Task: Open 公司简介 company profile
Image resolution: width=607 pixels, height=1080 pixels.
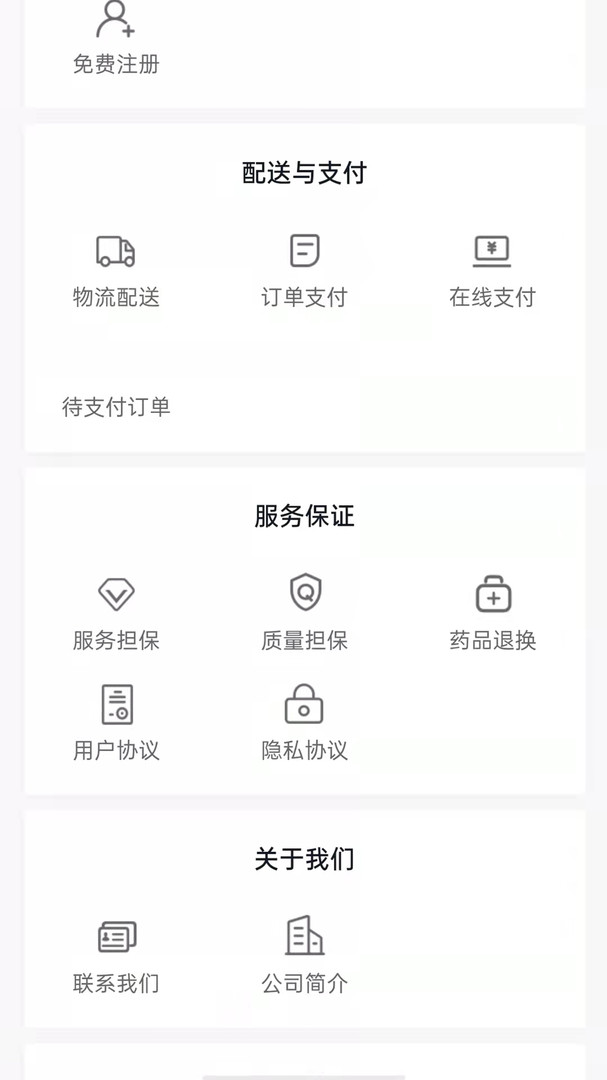Action: (304, 957)
